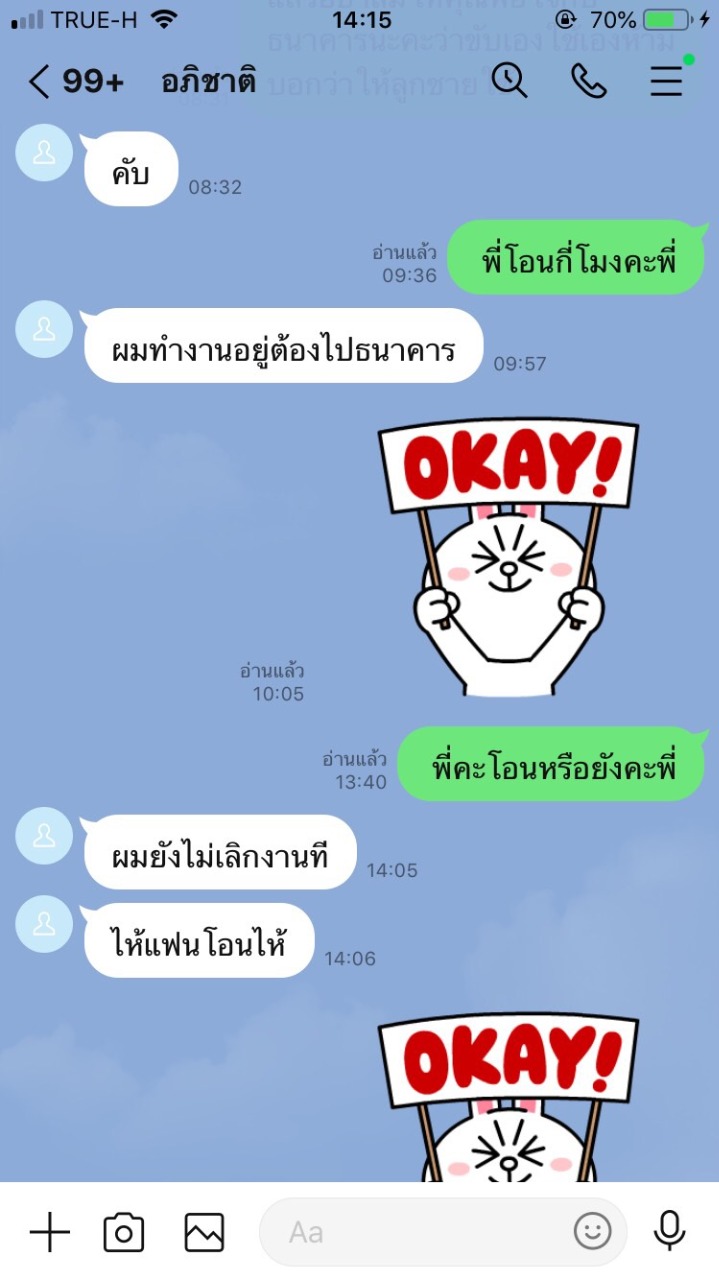719x1280 pixels.
Task: Record a voice message with the microphone
Action: pos(670,1232)
